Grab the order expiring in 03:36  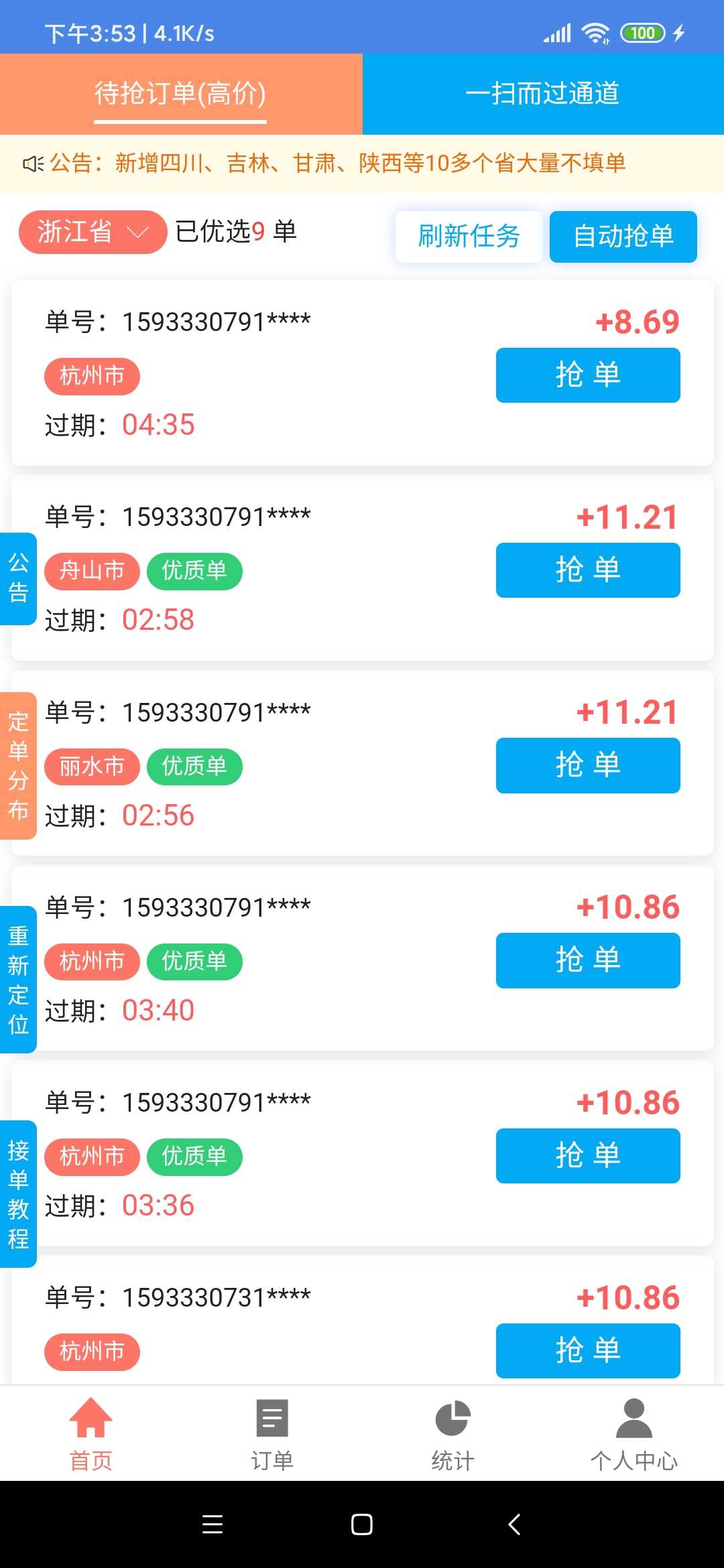(588, 1156)
